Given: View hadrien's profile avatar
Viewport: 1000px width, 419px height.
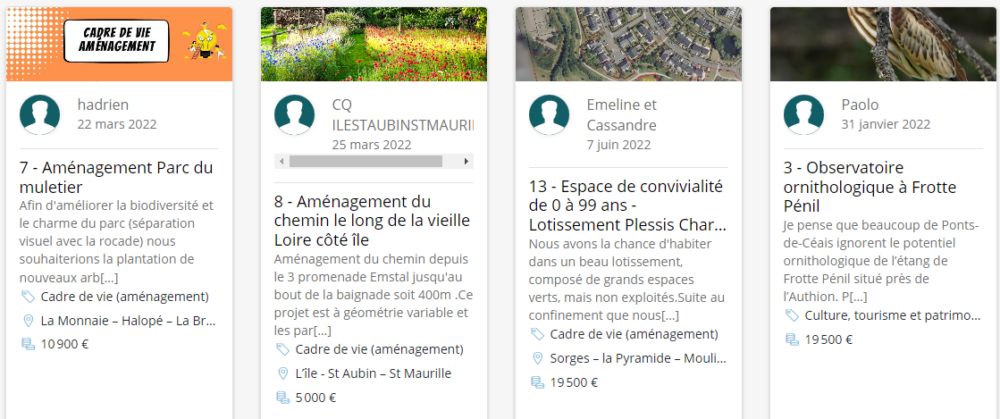Looking at the screenshot, I should [x=40, y=115].
